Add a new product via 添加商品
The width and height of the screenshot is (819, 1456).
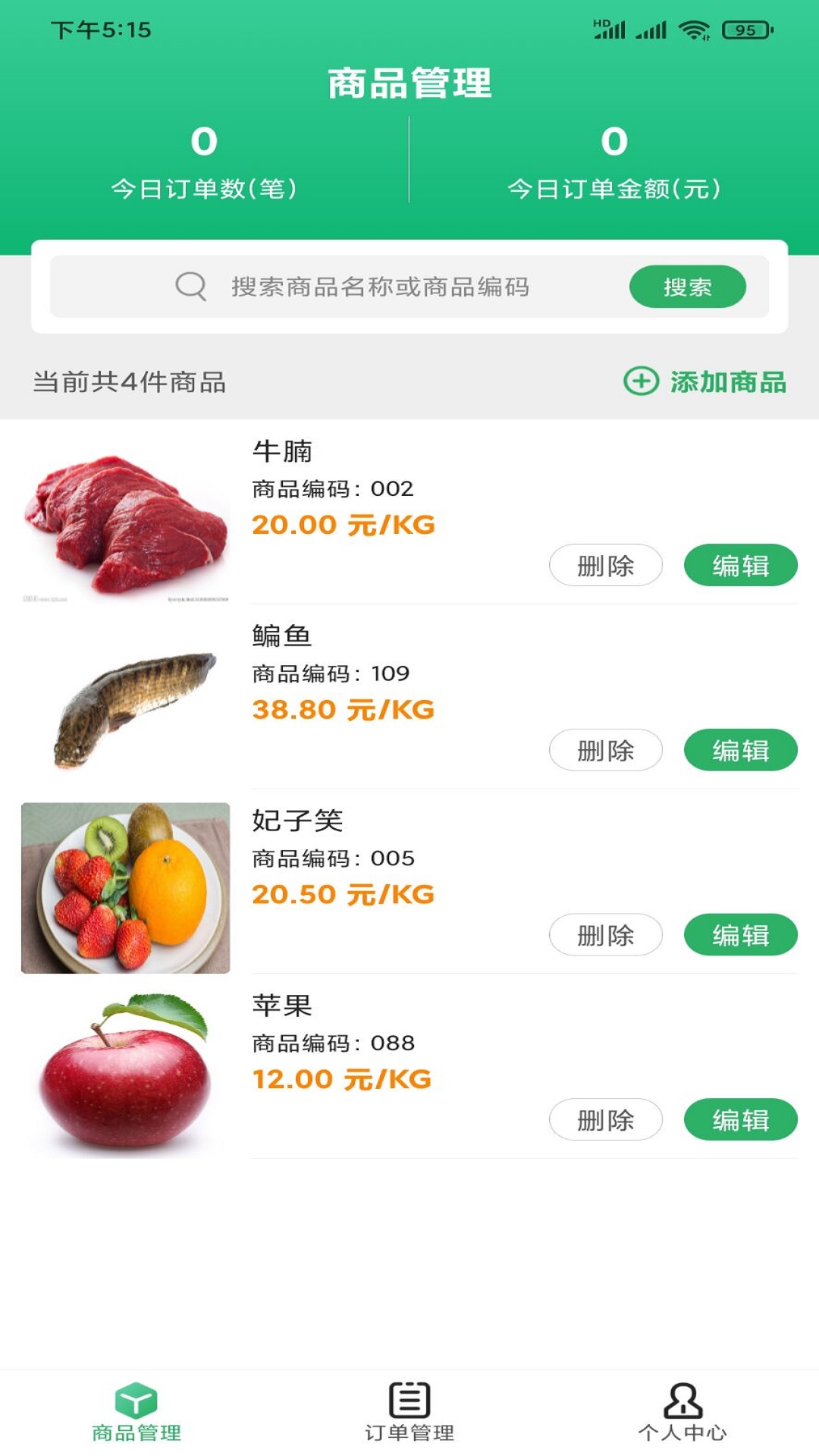coord(705,381)
